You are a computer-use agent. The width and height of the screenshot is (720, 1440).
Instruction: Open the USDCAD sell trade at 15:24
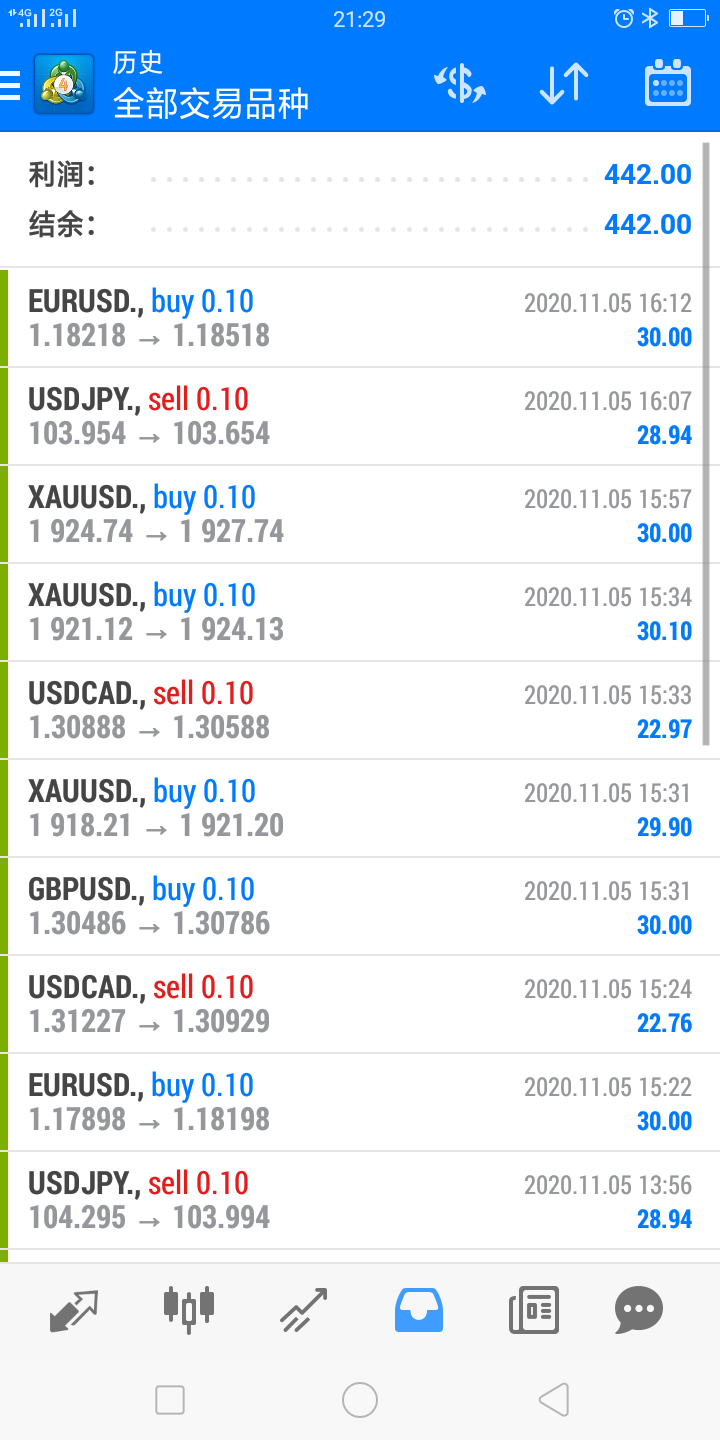coord(360,1003)
